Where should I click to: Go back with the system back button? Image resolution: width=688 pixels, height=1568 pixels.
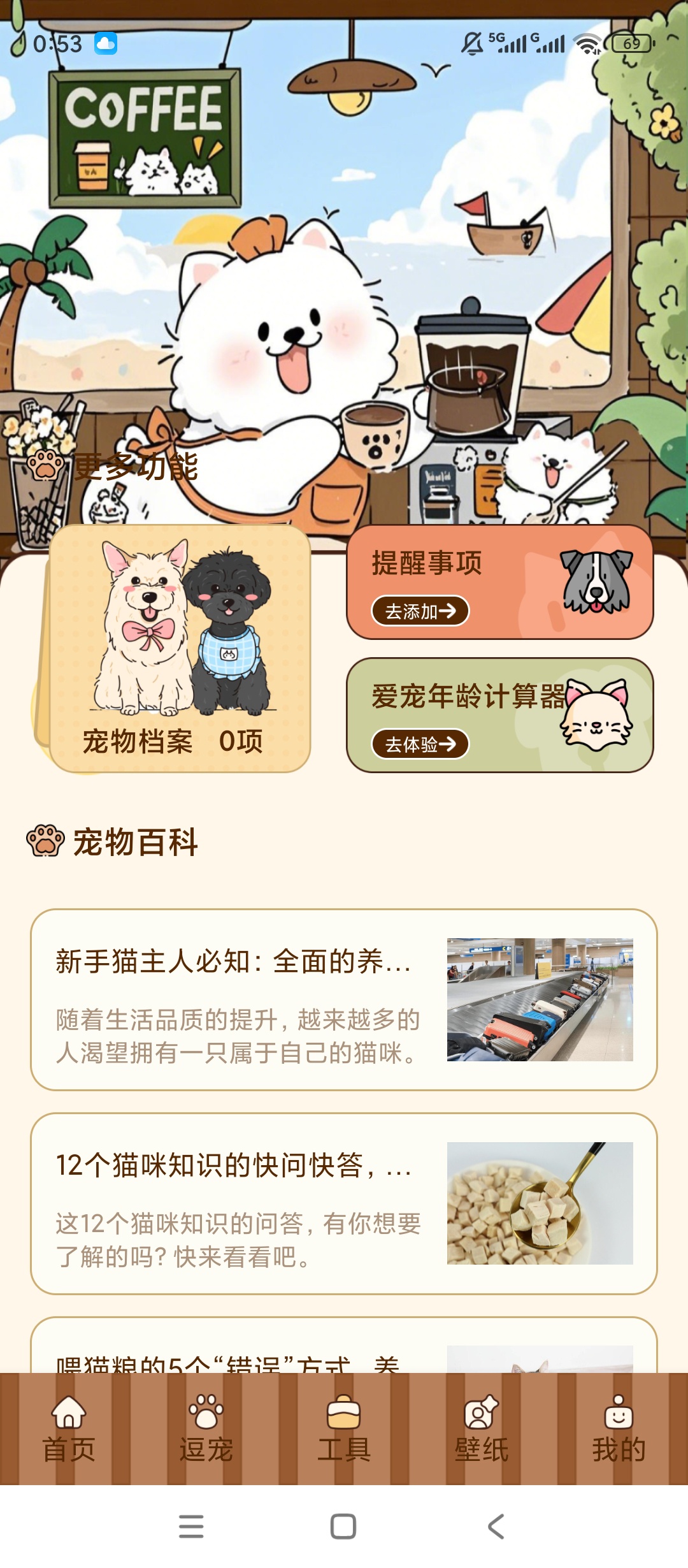496,1527
